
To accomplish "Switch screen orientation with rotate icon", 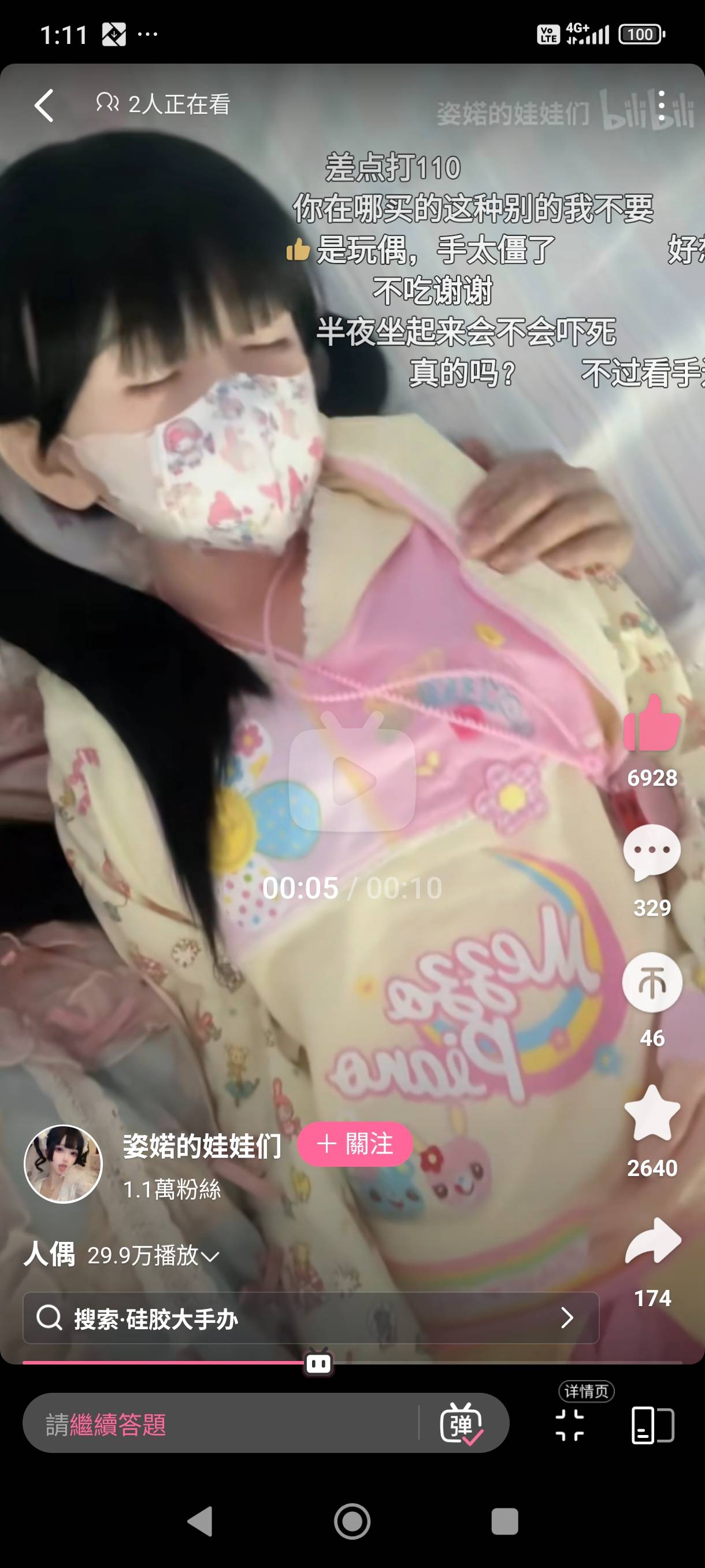I will pos(652,1425).
